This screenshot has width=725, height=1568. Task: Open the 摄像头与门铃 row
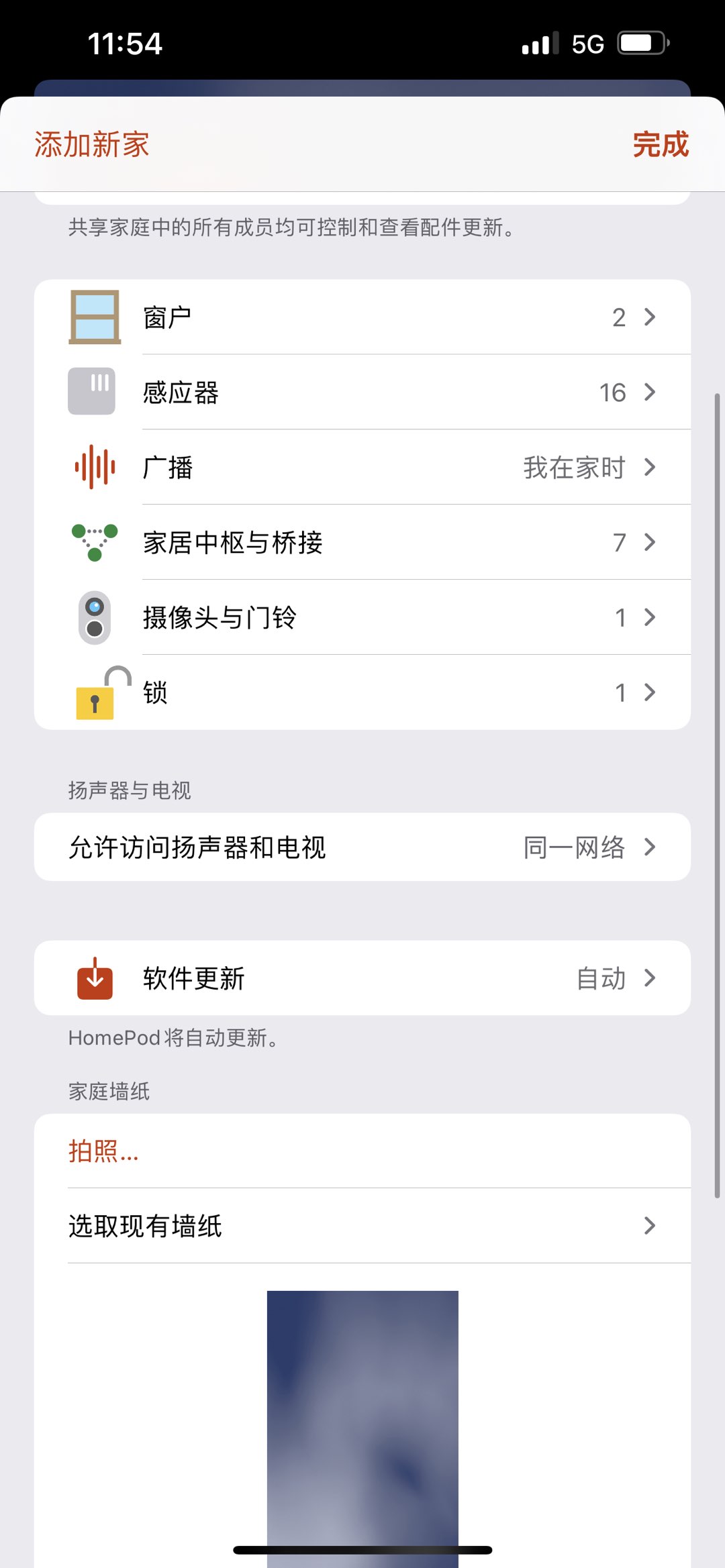[x=362, y=618]
